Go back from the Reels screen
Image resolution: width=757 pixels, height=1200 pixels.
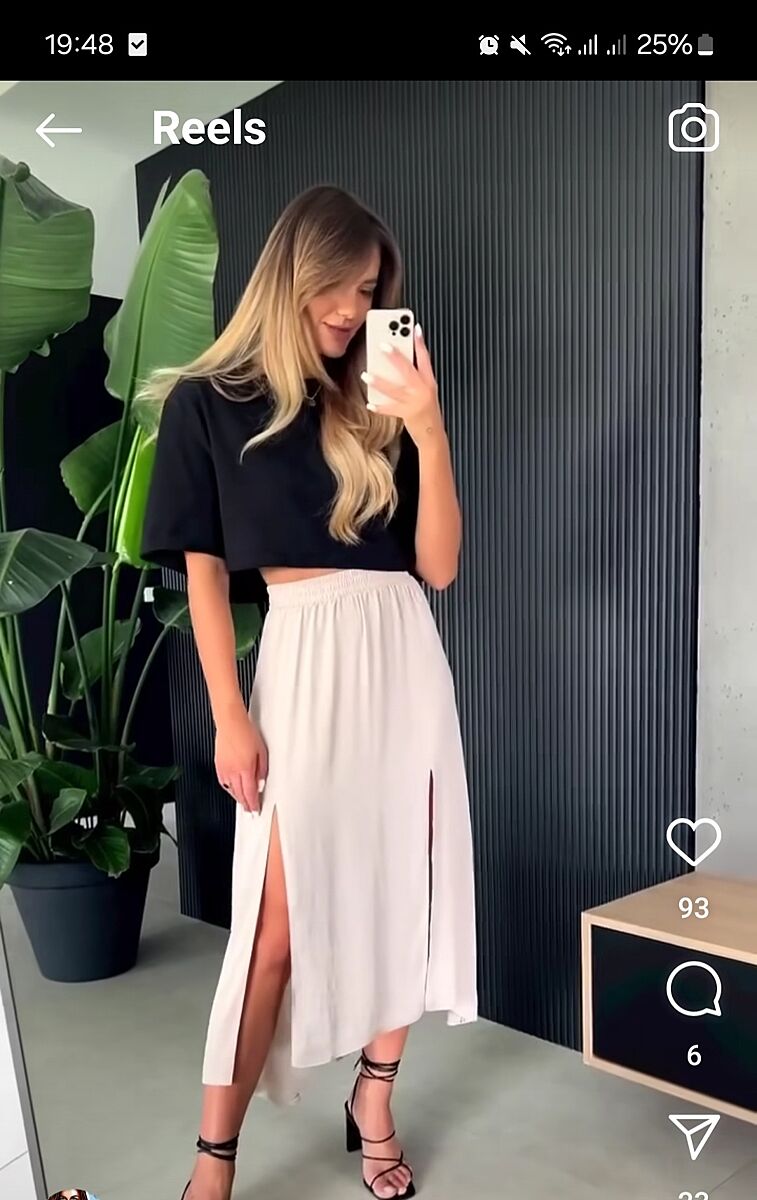pyautogui.click(x=58, y=129)
